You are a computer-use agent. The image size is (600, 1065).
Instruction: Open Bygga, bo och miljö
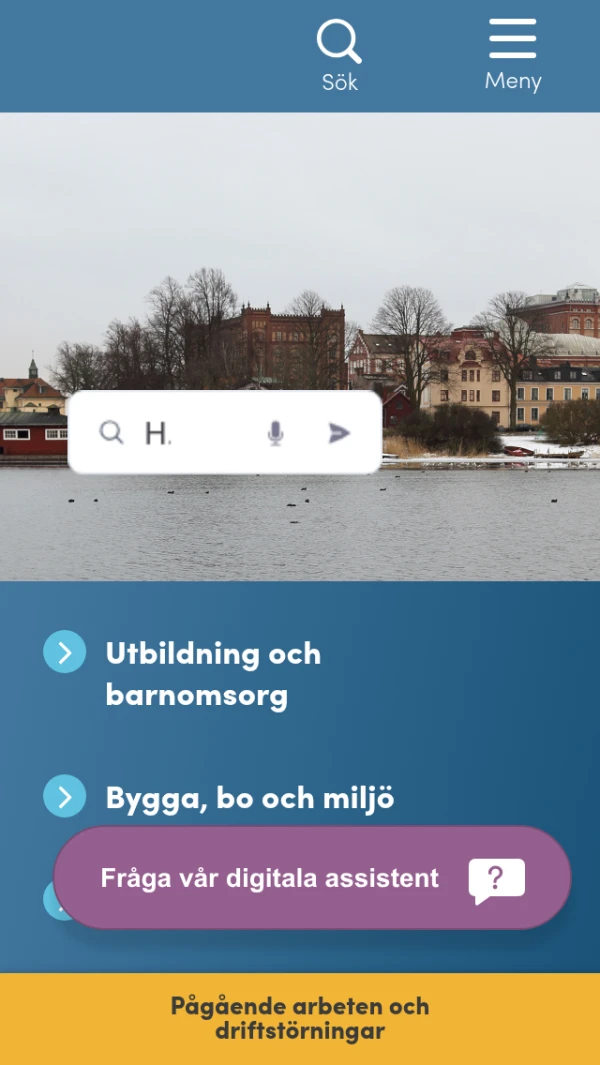[249, 798]
